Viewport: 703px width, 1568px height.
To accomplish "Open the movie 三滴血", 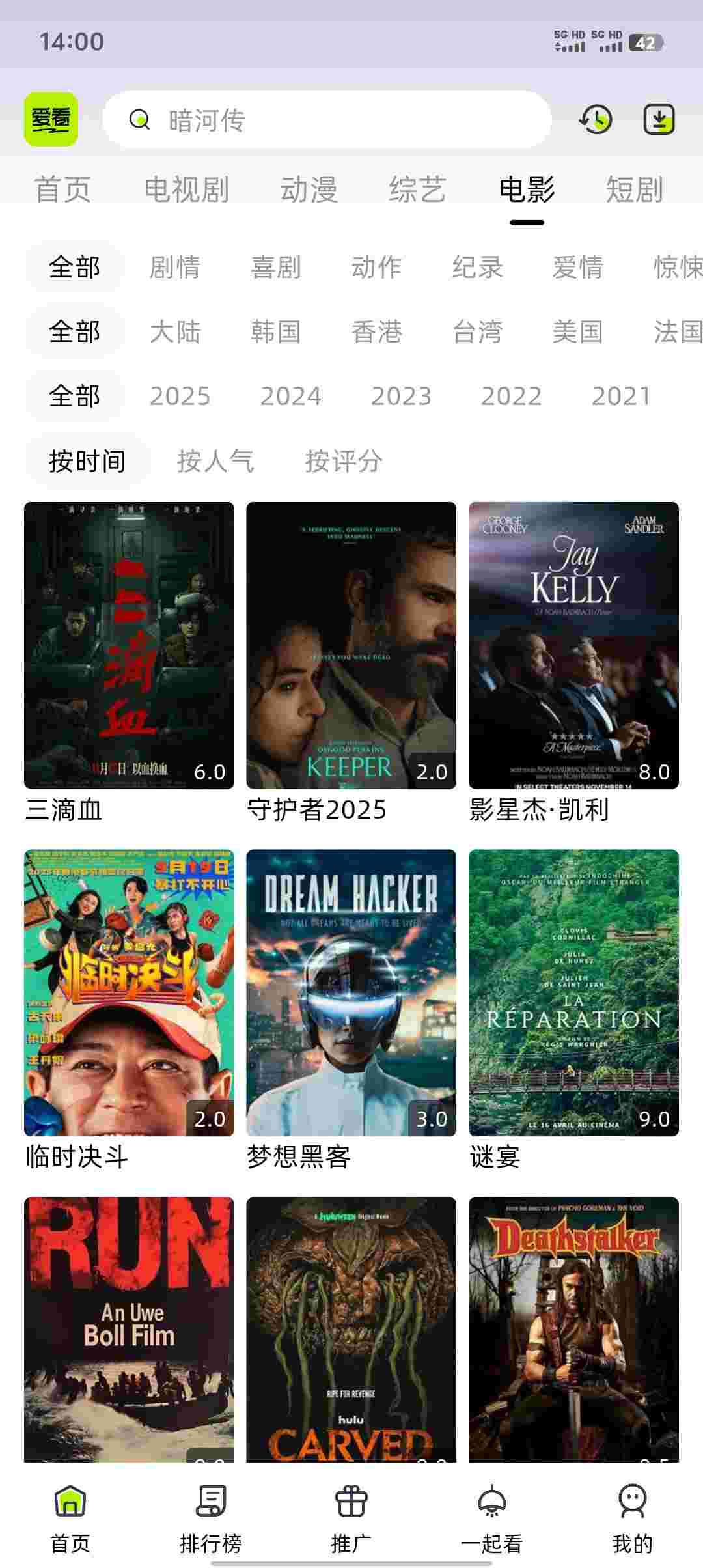I will 129,645.
